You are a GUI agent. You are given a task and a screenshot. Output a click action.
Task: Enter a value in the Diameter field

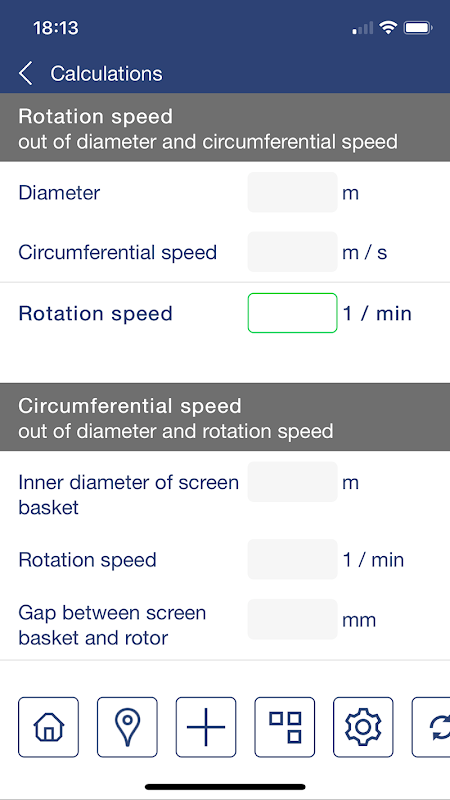(292, 192)
